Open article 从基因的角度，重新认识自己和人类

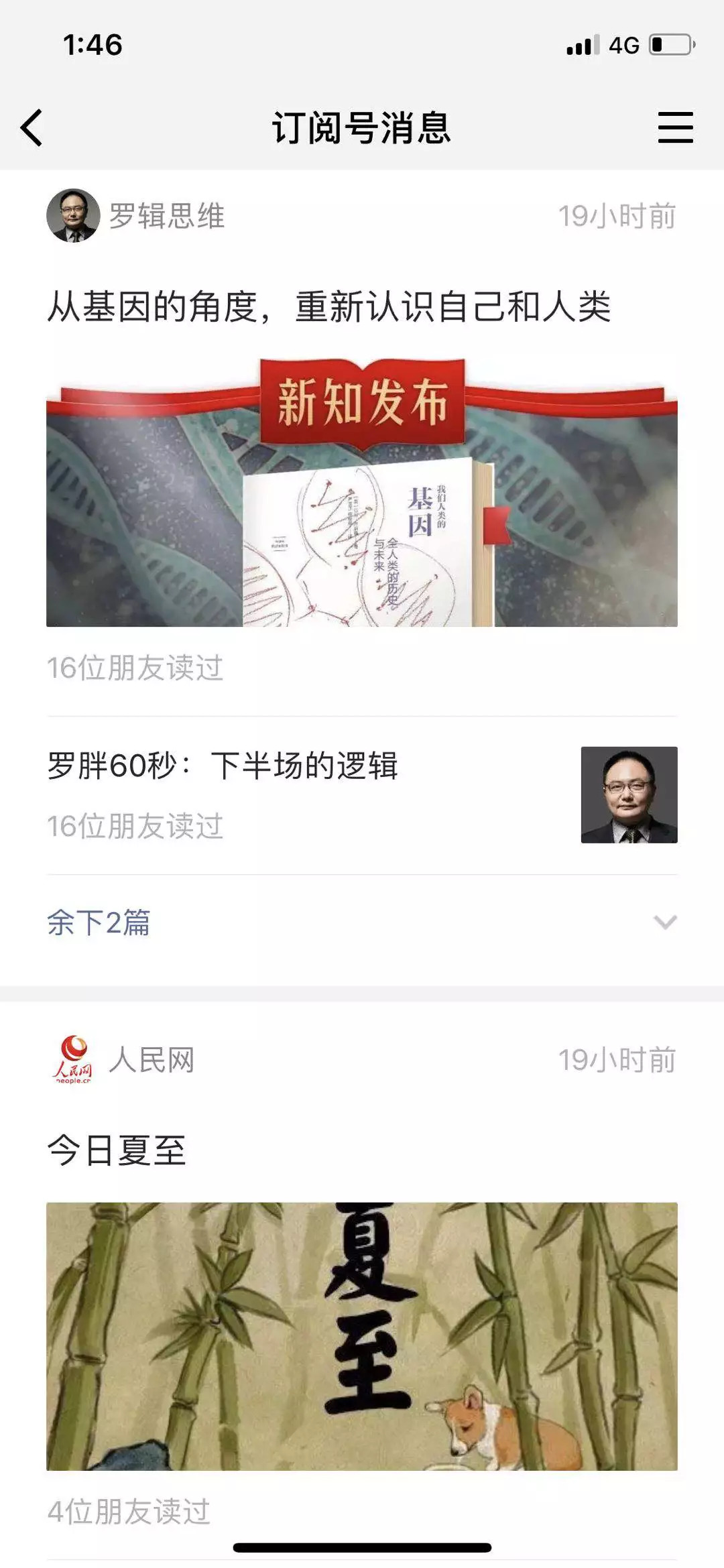coord(328,308)
